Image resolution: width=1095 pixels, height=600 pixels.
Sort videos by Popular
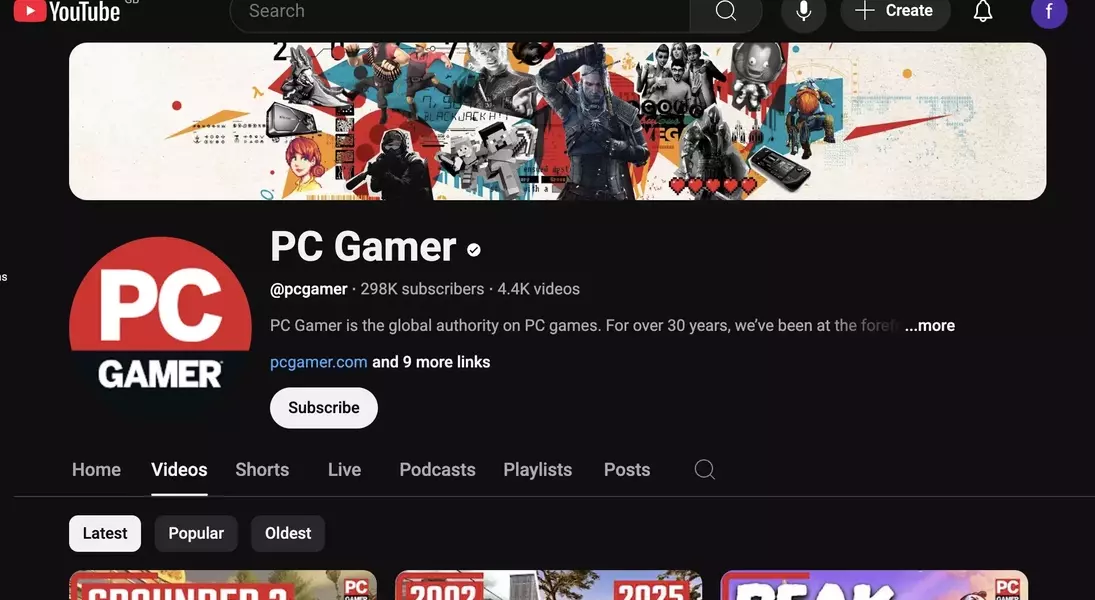196,534
